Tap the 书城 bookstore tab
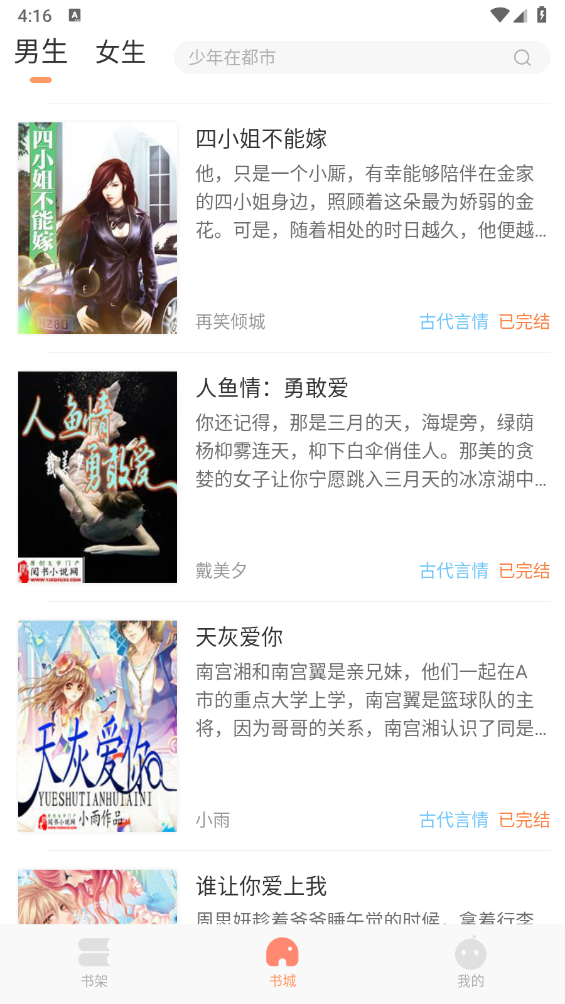The height and width of the screenshot is (1004, 565). click(282, 962)
